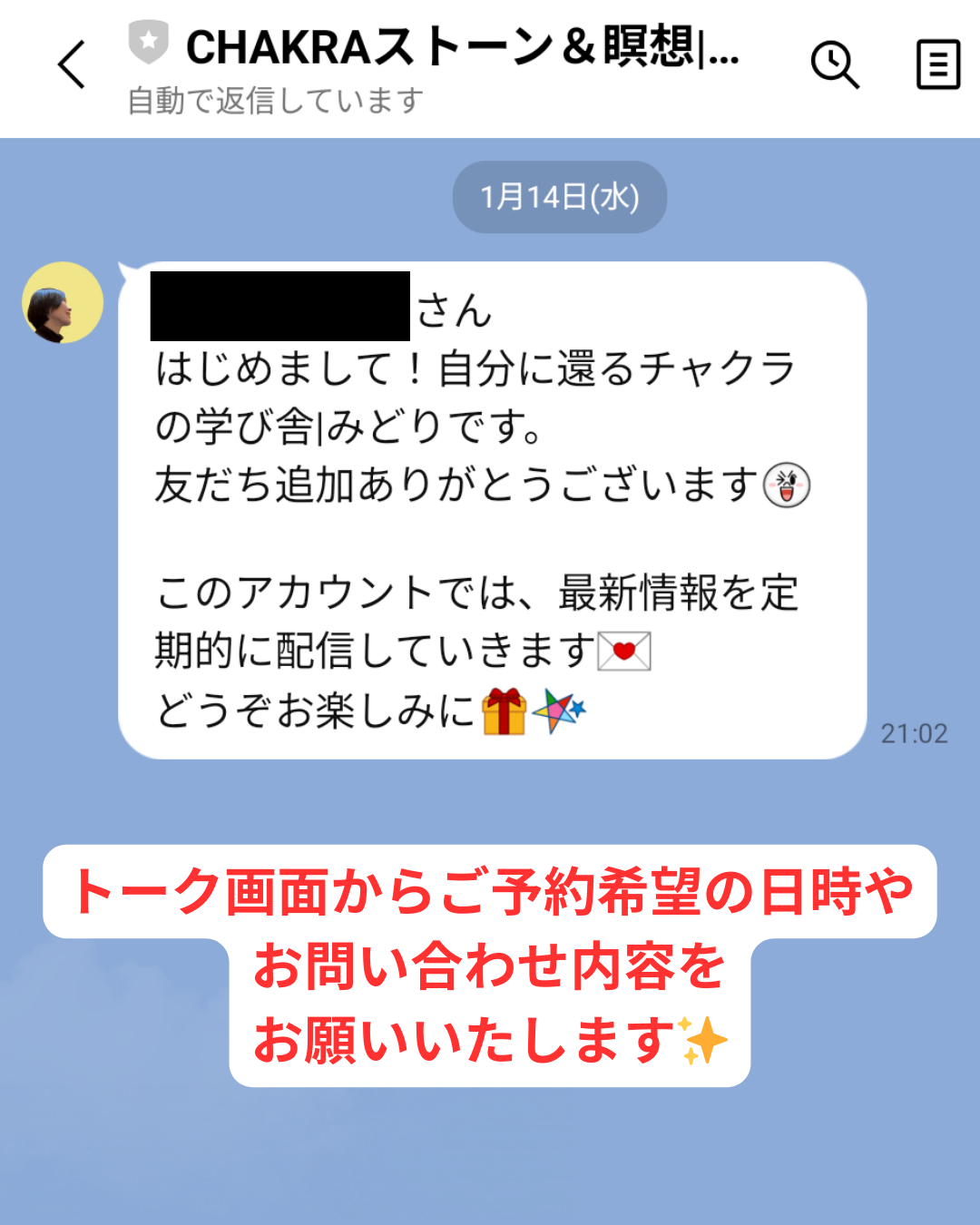The height and width of the screenshot is (1225, 980).
Task: Open the chat menu icon
Action: click(937, 64)
